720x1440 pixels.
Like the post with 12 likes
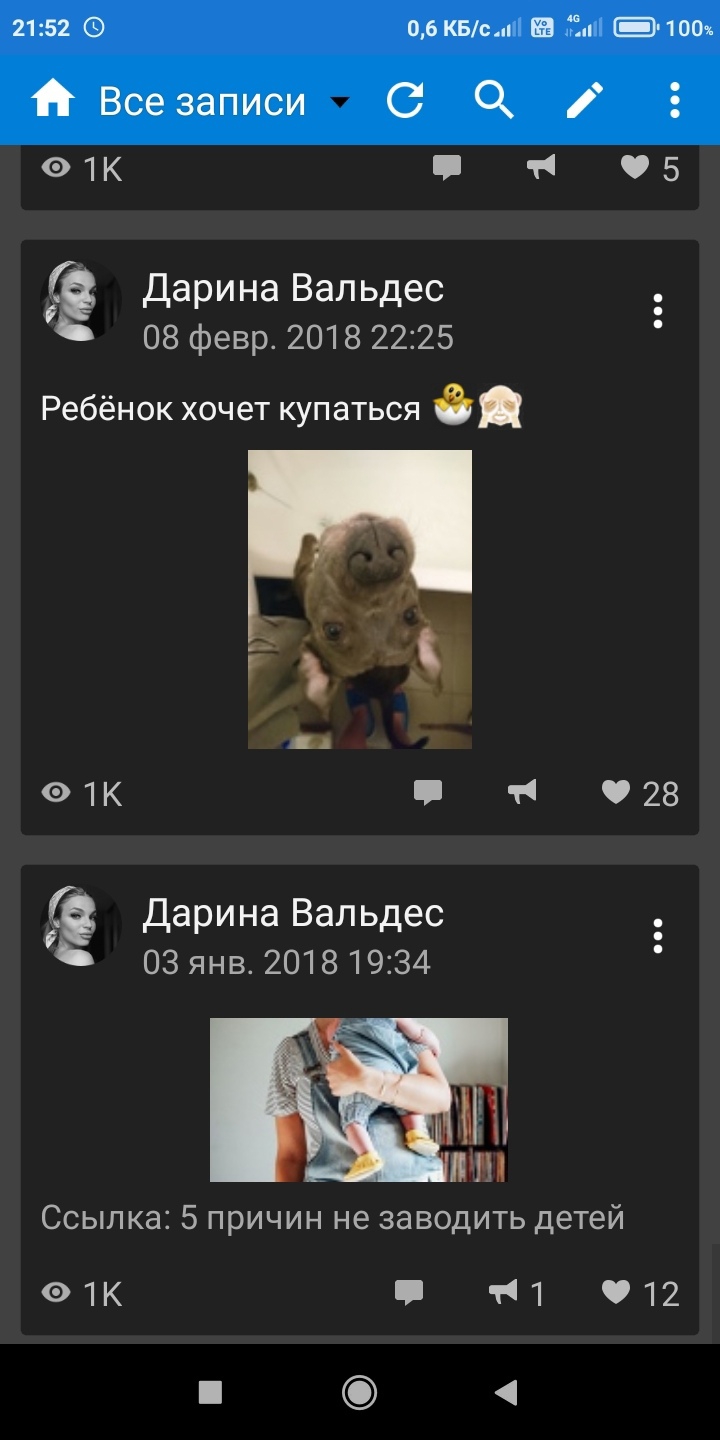pyautogui.click(x=640, y=1293)
